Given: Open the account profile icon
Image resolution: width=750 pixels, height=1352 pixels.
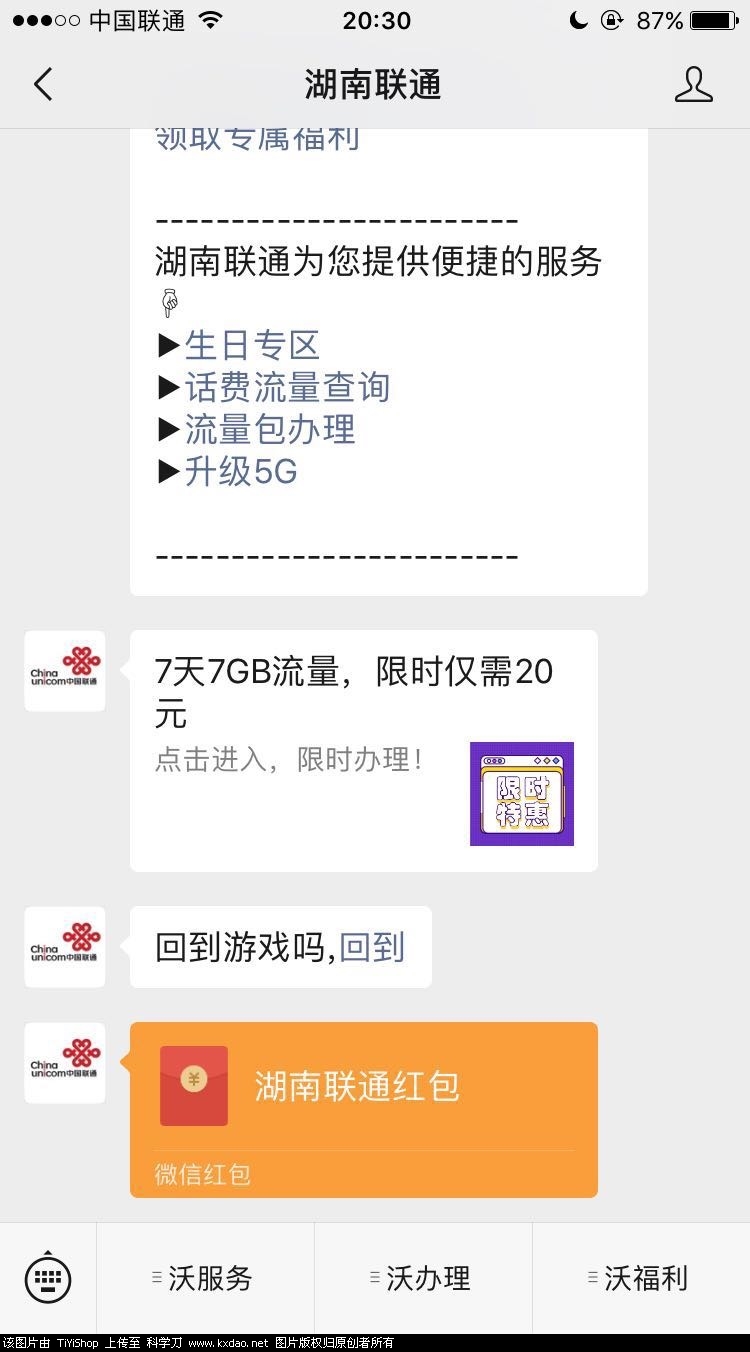Looking at the screenshot, I should (x=693, y=85).
